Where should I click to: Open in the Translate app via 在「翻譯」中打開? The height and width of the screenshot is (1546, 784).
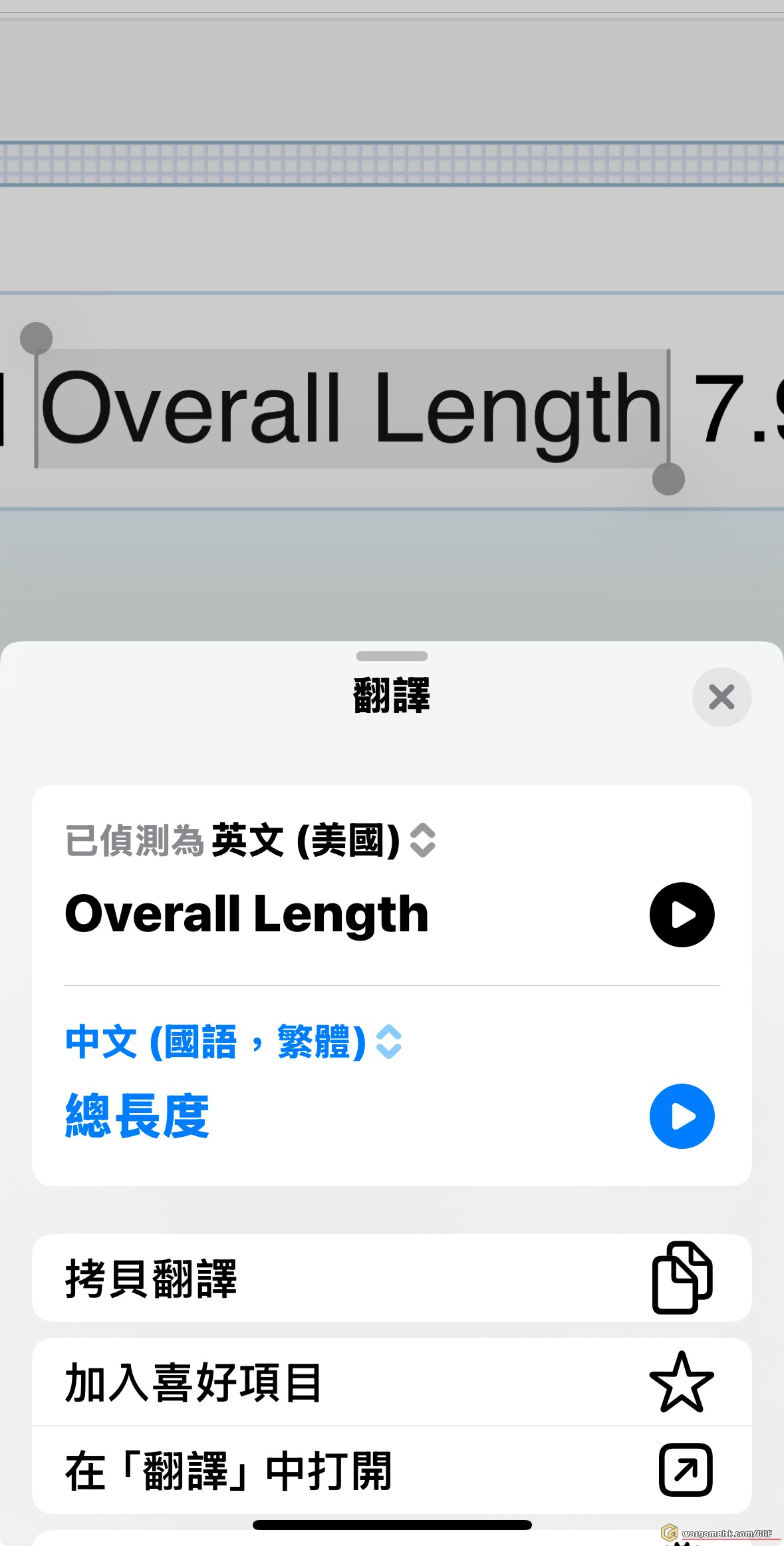[391, 1470]
